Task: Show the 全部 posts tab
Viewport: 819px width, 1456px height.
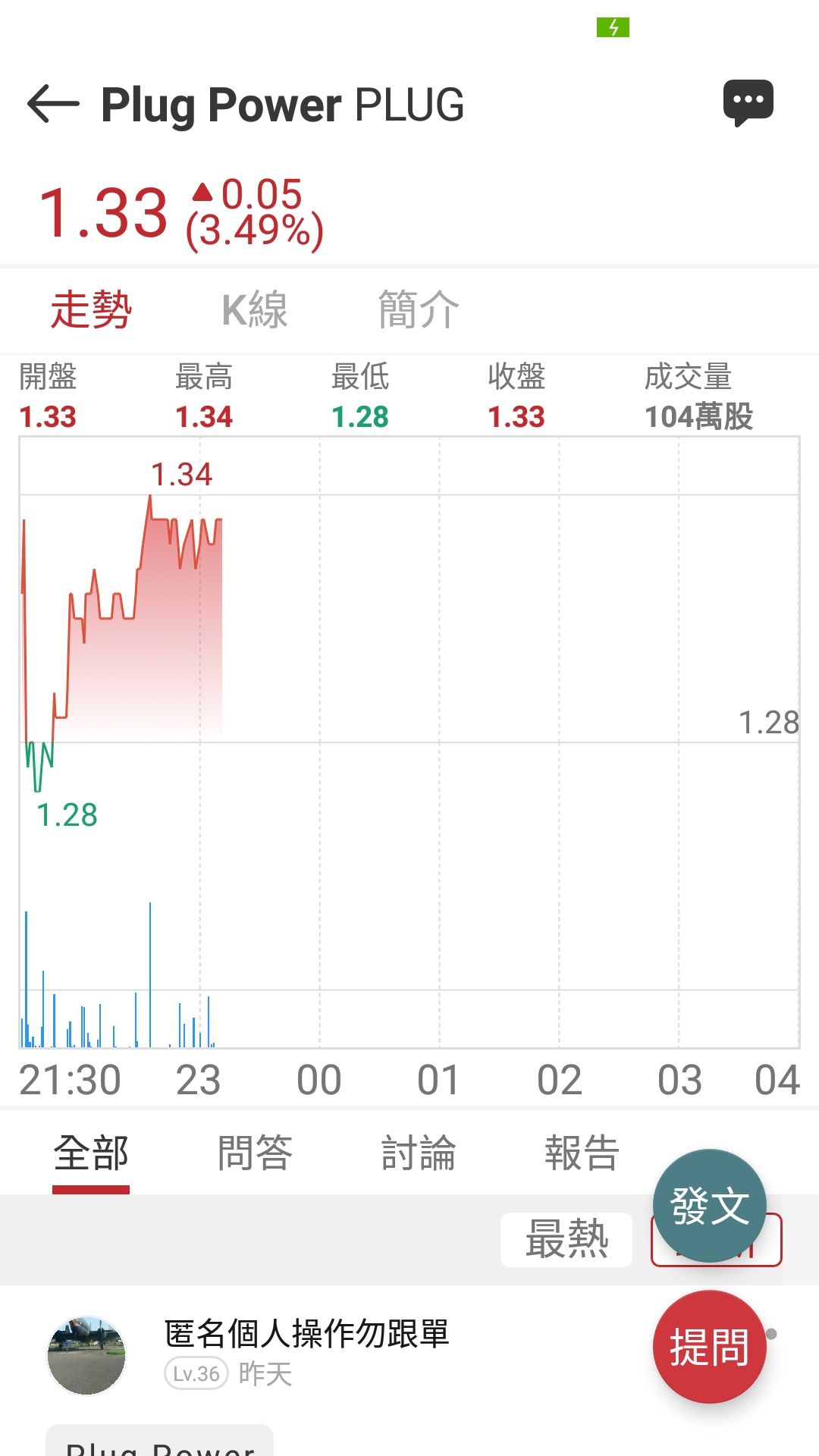Action: (x=91, y=1153)
